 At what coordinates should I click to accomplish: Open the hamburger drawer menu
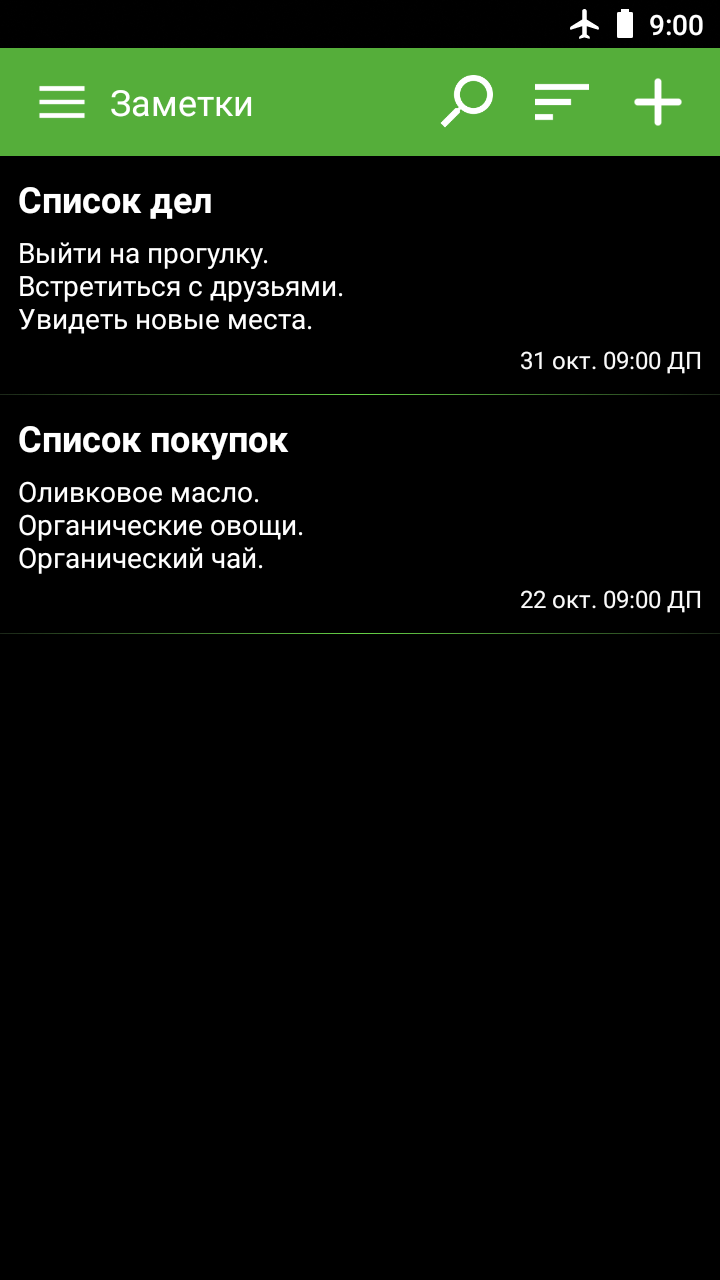click(x=62, y=102)
